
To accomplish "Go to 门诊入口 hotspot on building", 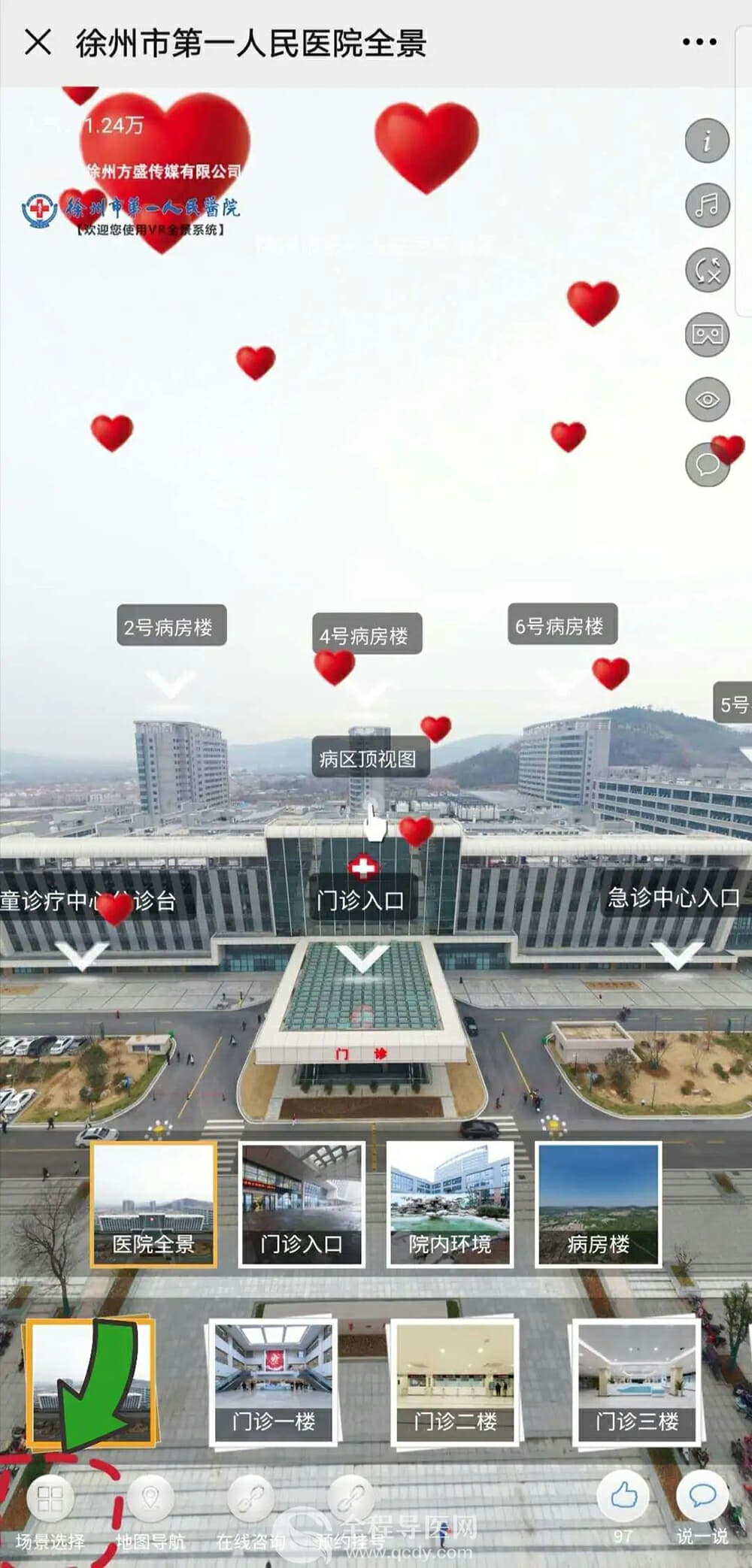I will point(362,899).
